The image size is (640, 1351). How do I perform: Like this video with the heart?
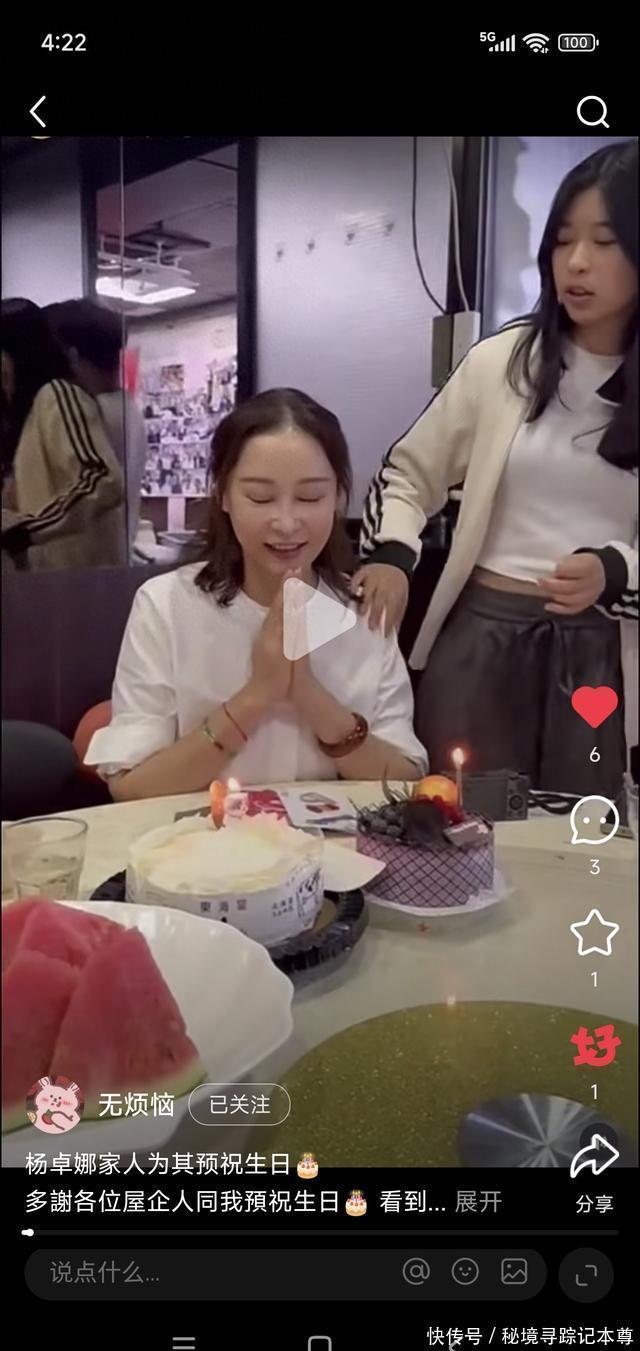point(594,708)
